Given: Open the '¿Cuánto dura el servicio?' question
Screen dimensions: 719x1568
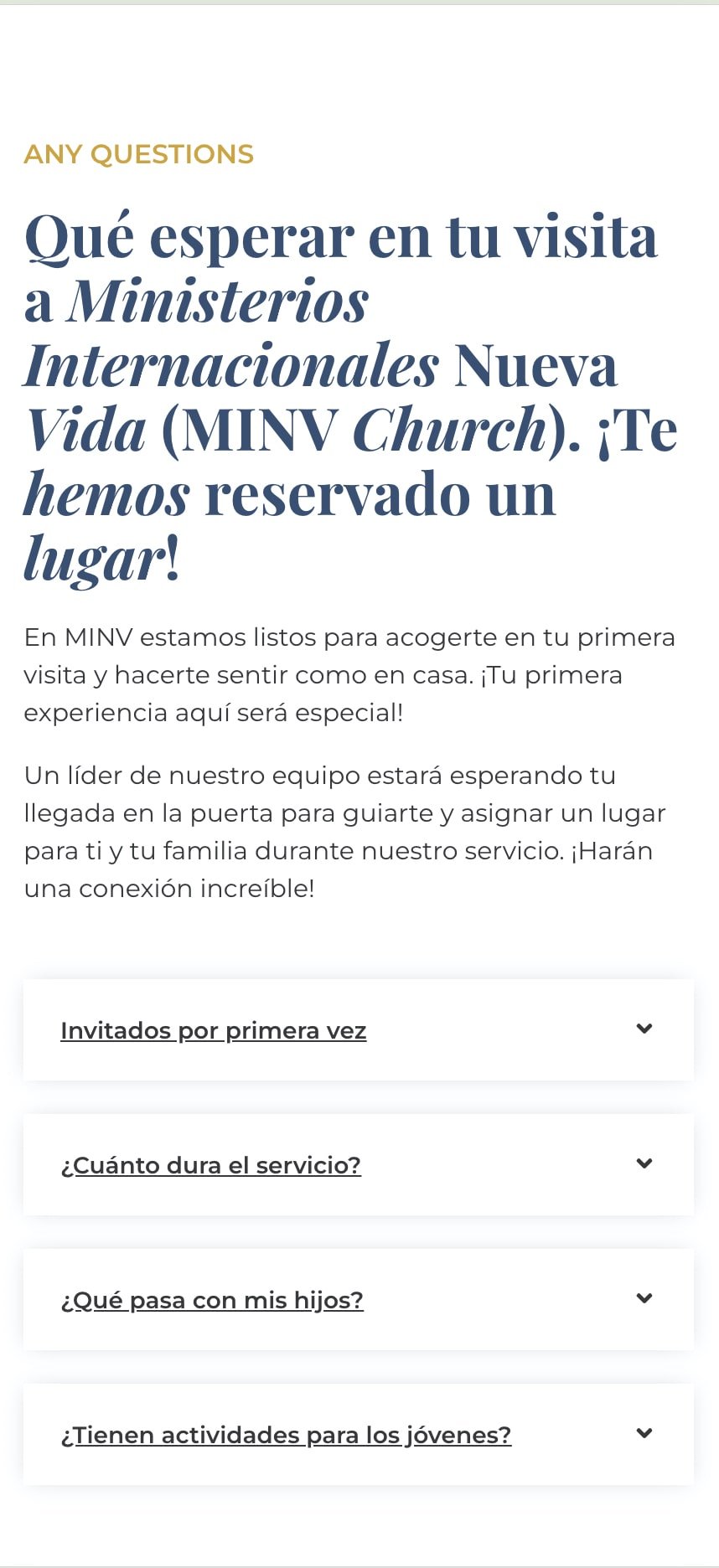Looking at the screenshot, I should (211, 1165).
